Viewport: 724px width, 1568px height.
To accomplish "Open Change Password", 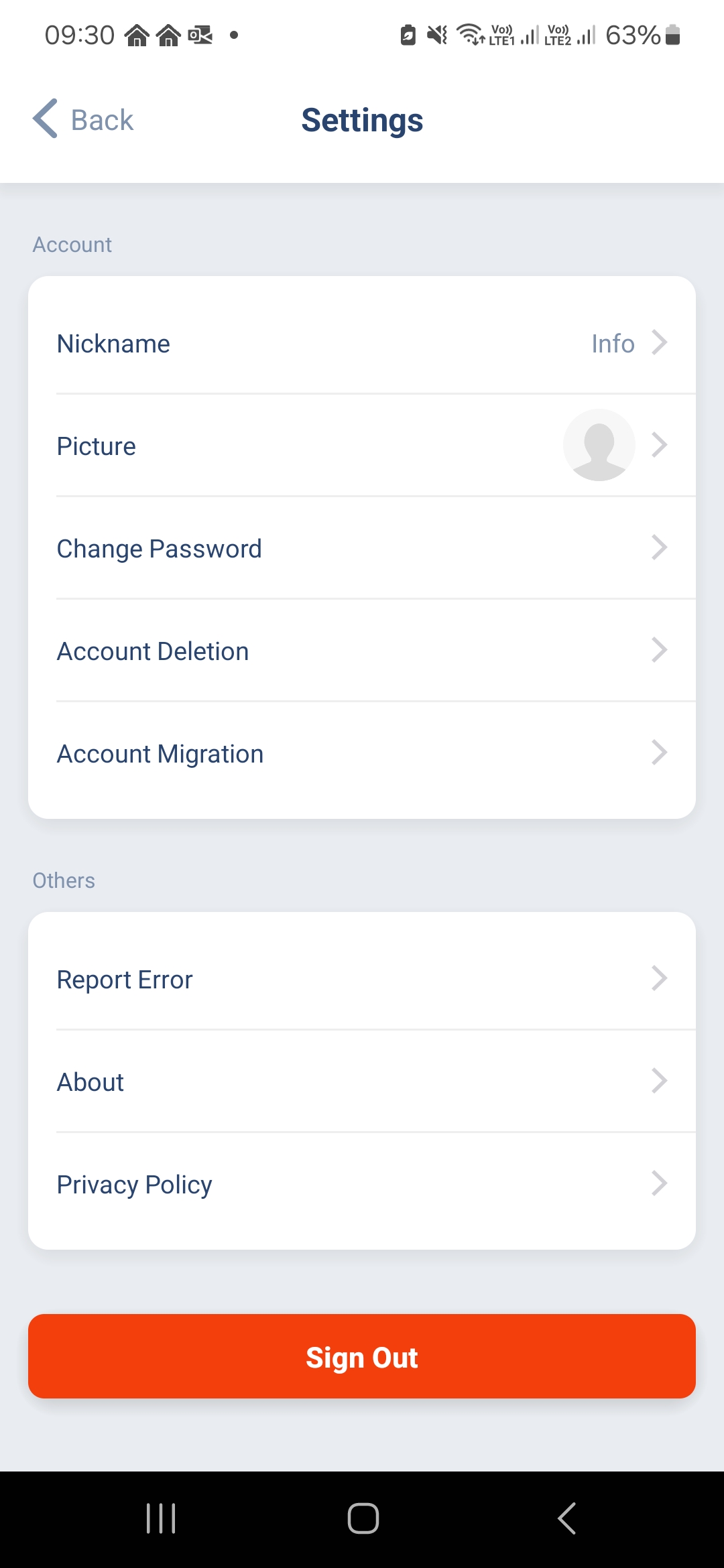I will (362, 548).
